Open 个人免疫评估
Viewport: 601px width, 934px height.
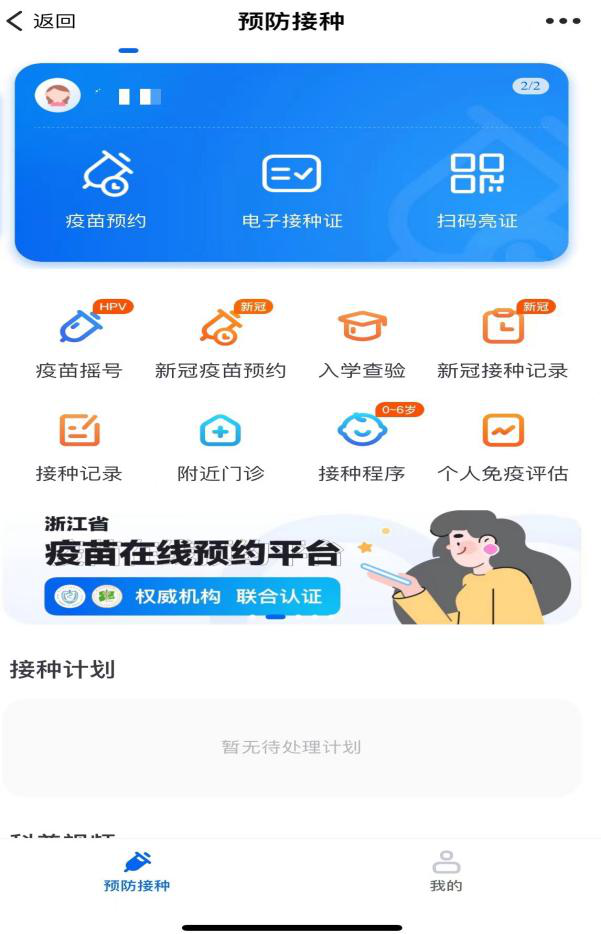click(x=502, y=447)
